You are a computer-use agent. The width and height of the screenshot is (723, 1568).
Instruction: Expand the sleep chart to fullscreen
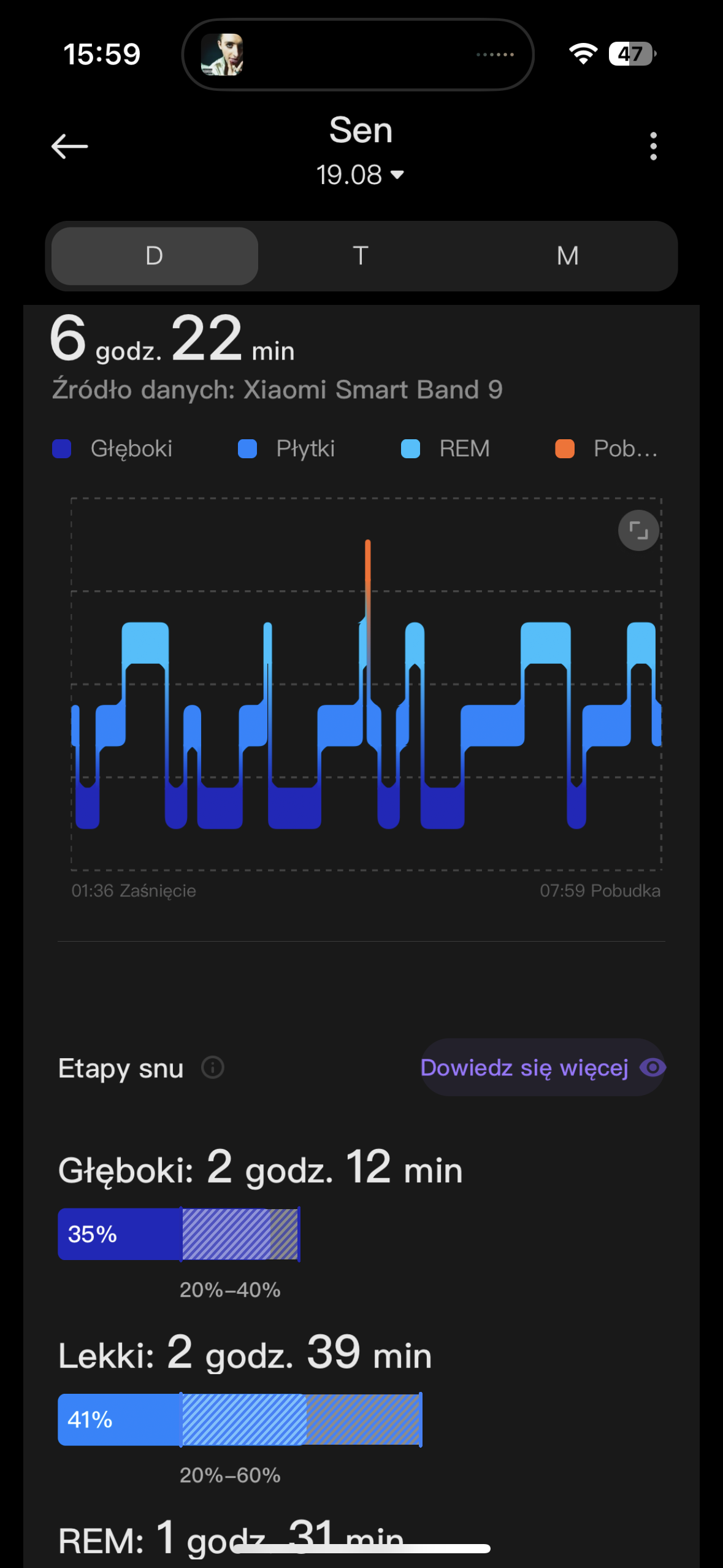pos(638,531)
